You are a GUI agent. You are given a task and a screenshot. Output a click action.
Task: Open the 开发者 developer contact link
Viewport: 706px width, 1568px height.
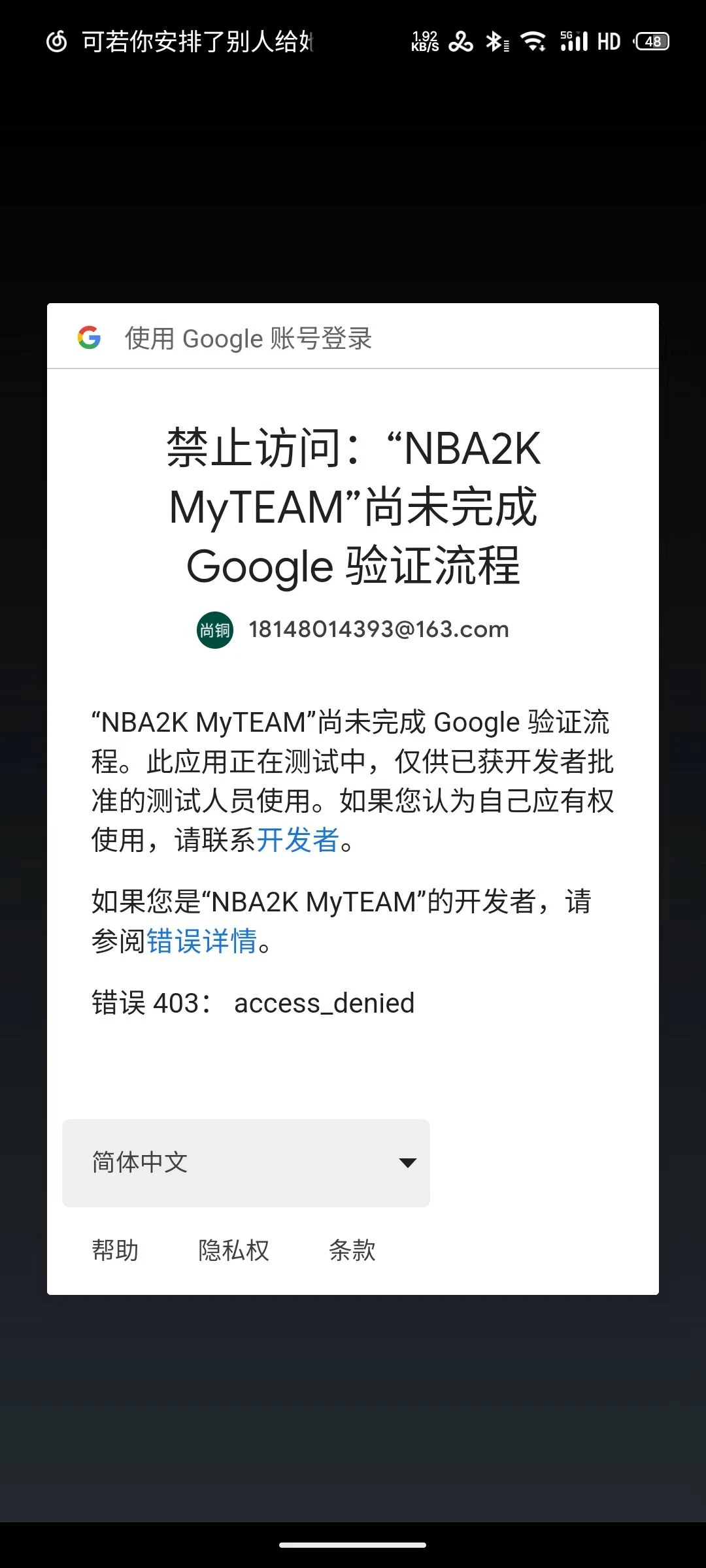[x=297, y=840]
